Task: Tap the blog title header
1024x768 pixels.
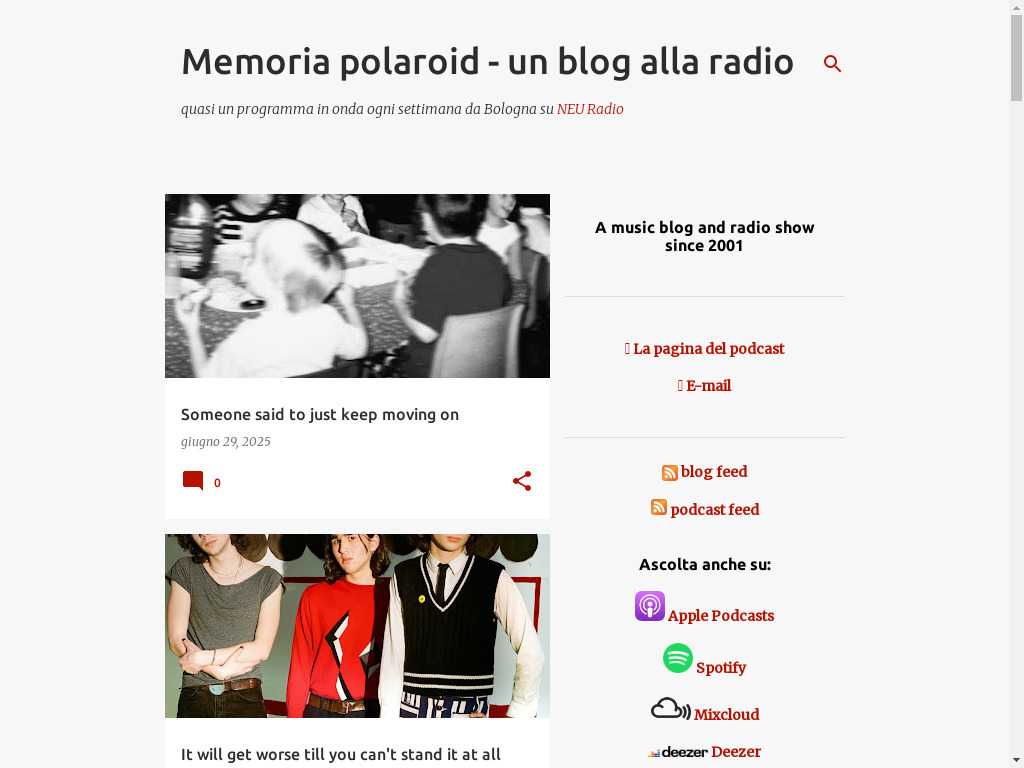Action: [x=487, y=62]
